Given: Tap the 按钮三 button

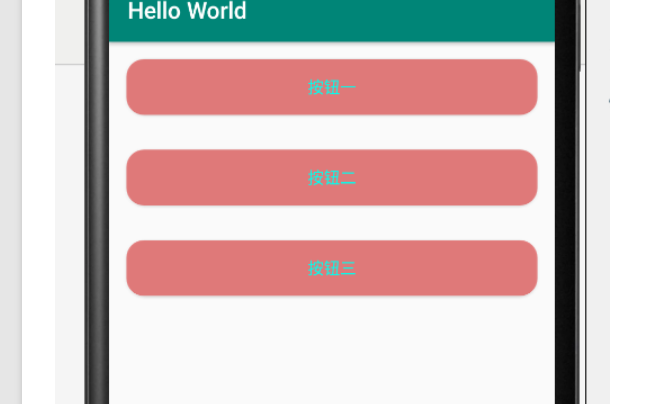Looking at the screenshot, I should [331, 268].
